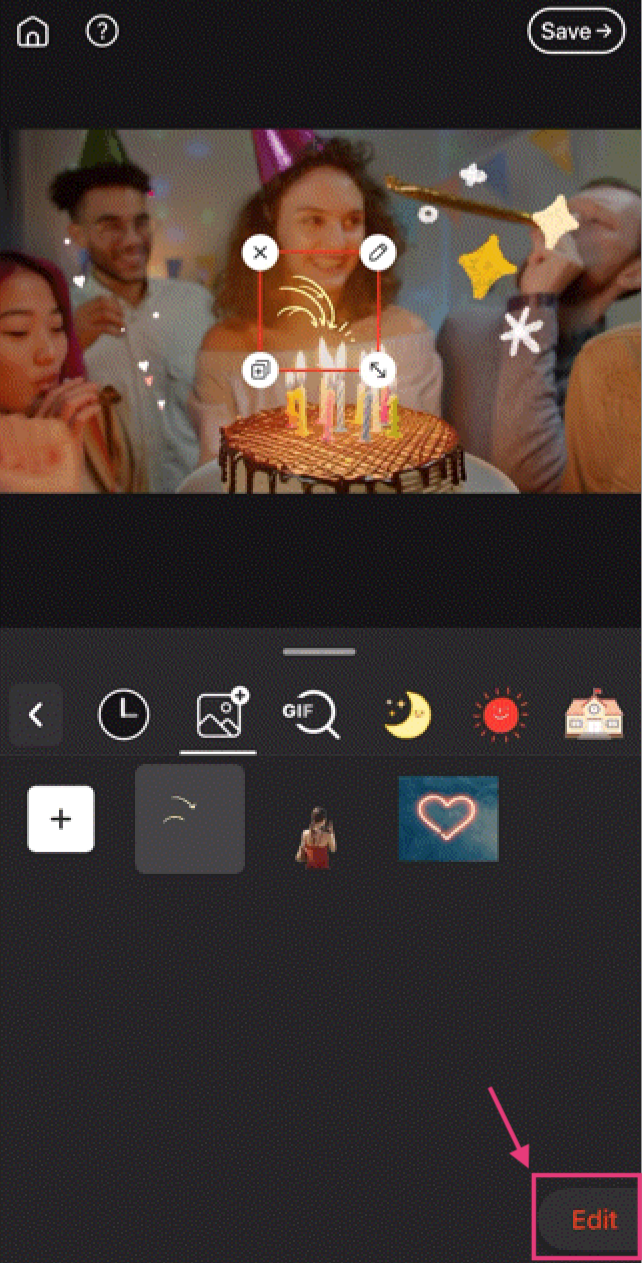Choose the yellow sparkle lines sticker
This screenshot has width=642, height=1263.
click(190, 819)
